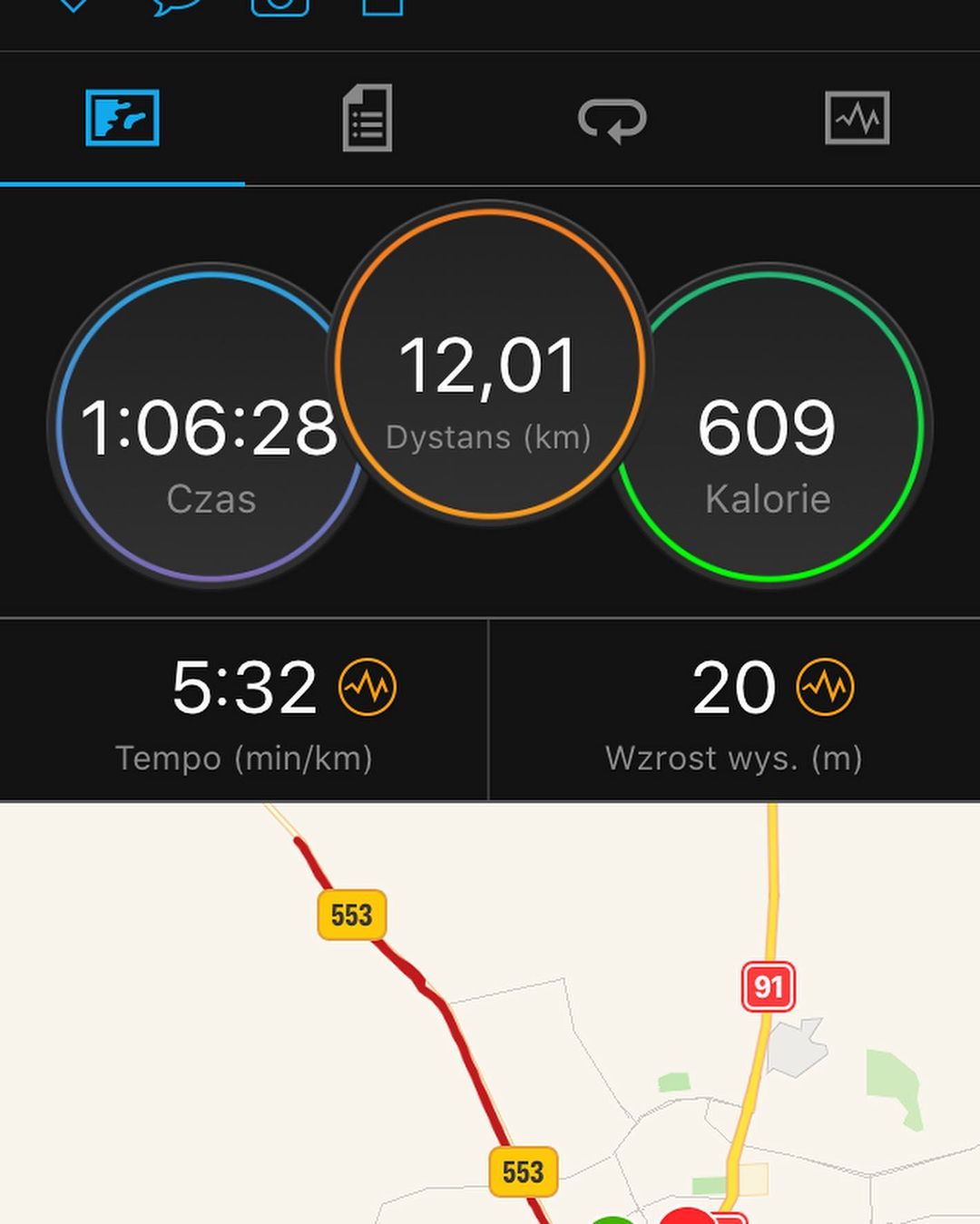
Task: Show the chart for Tempo 5:32
Action: 367,687
